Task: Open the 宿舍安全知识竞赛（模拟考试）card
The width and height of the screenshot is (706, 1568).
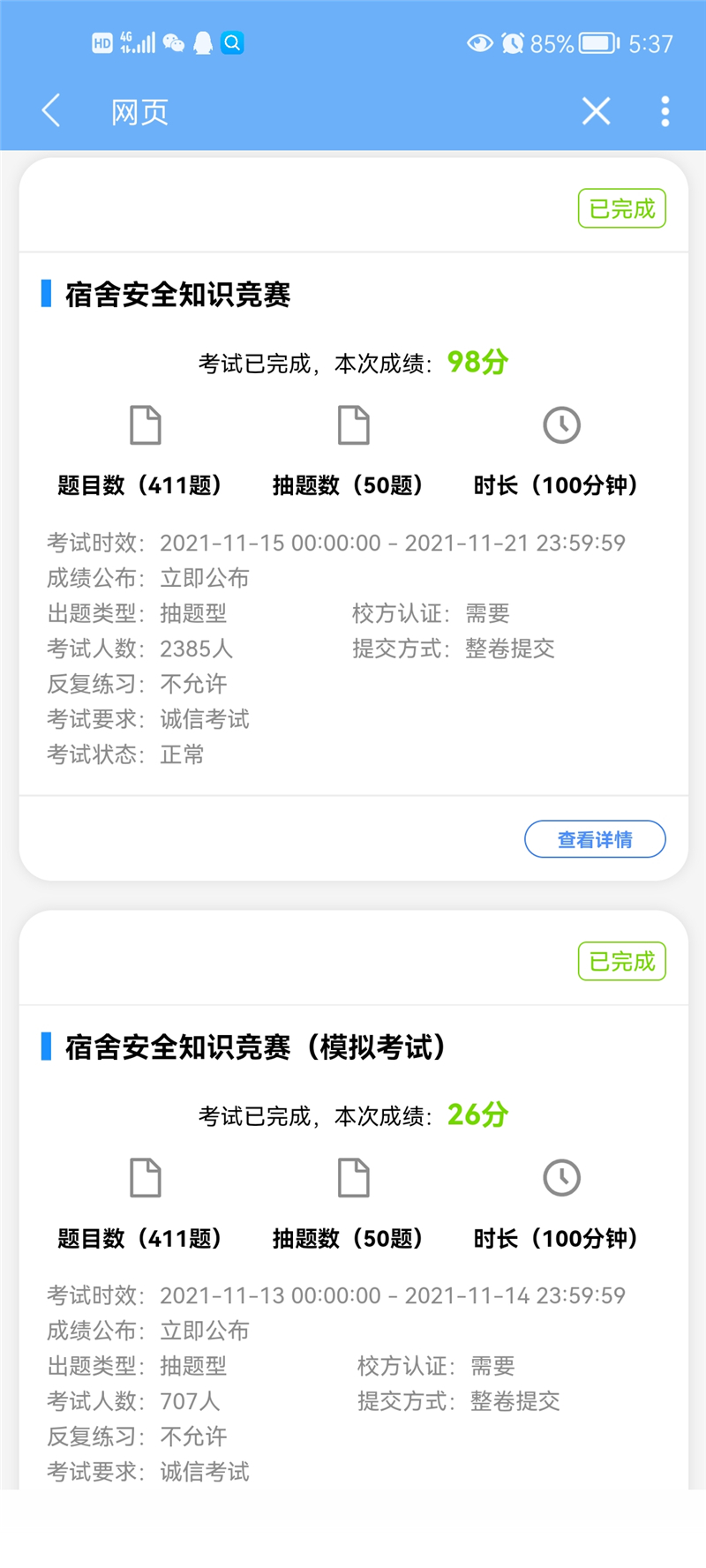Action: click(x=353, y=1200)
